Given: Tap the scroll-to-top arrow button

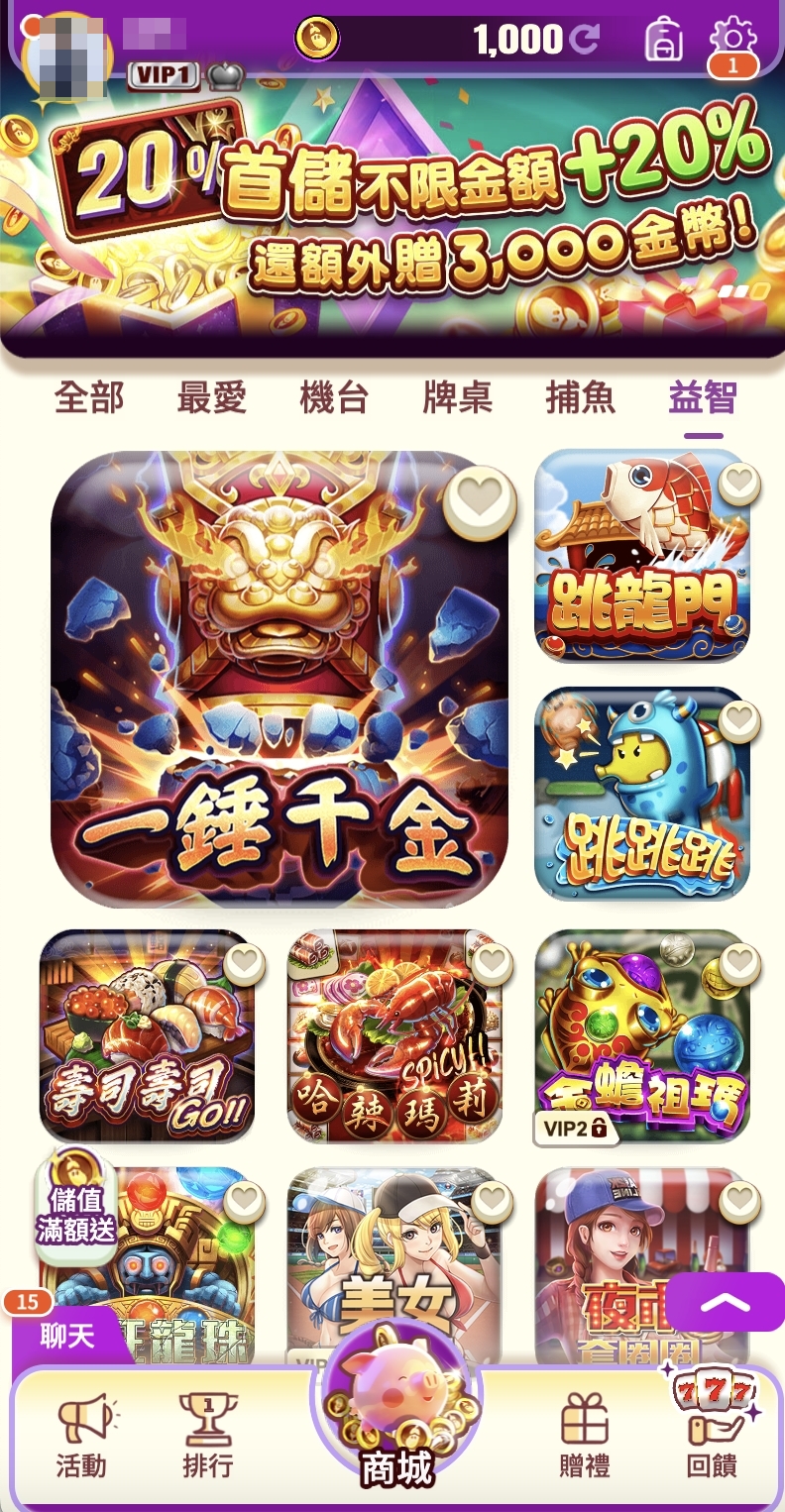Looking at the screenshot, I should [x=726, y=1302].
